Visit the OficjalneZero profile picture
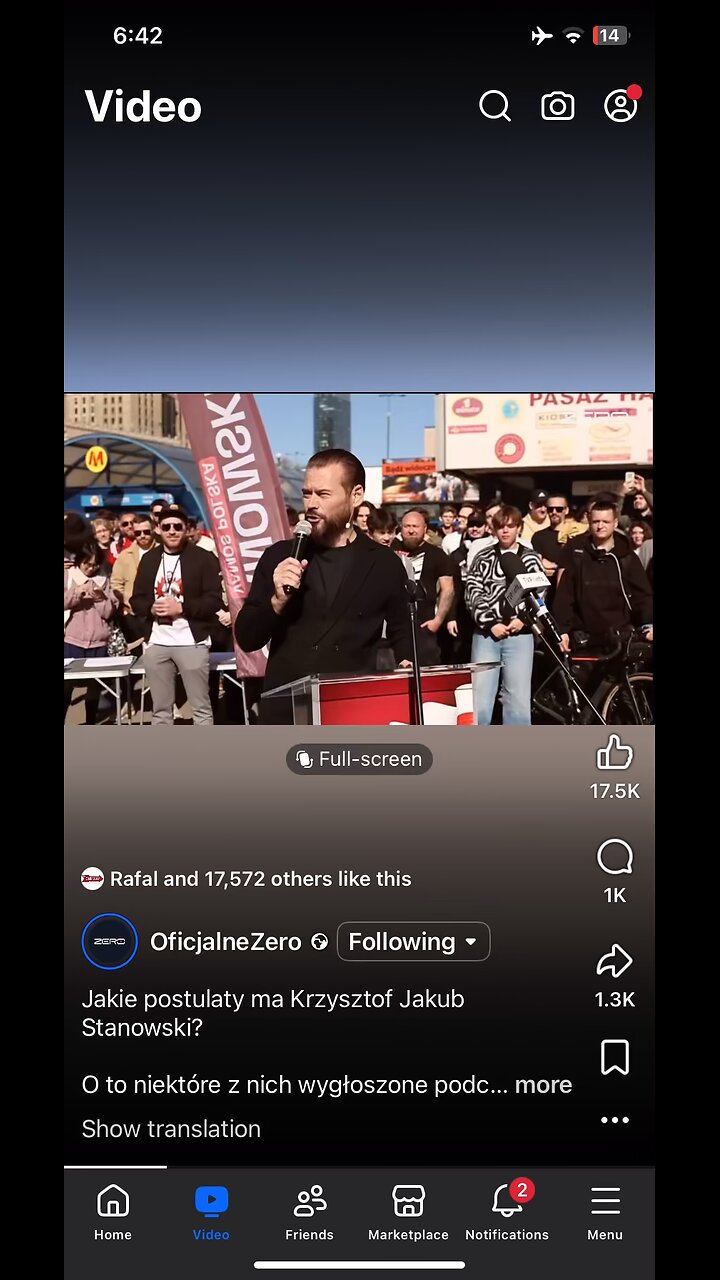 click(x=110, y=942)
